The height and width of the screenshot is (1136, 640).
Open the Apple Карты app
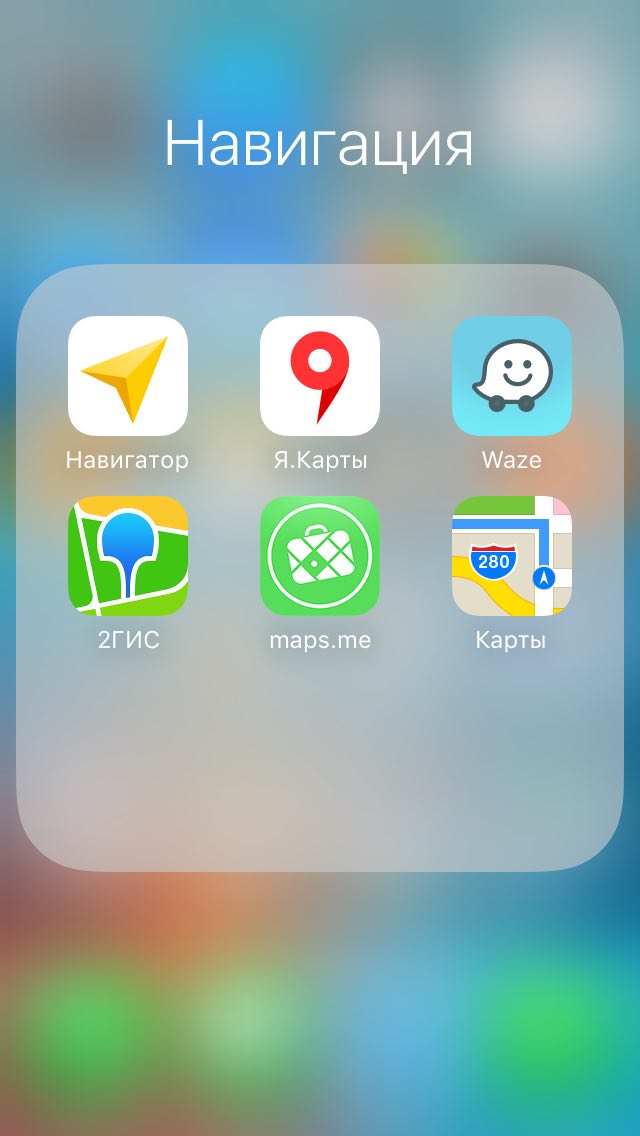pos(512,556)
